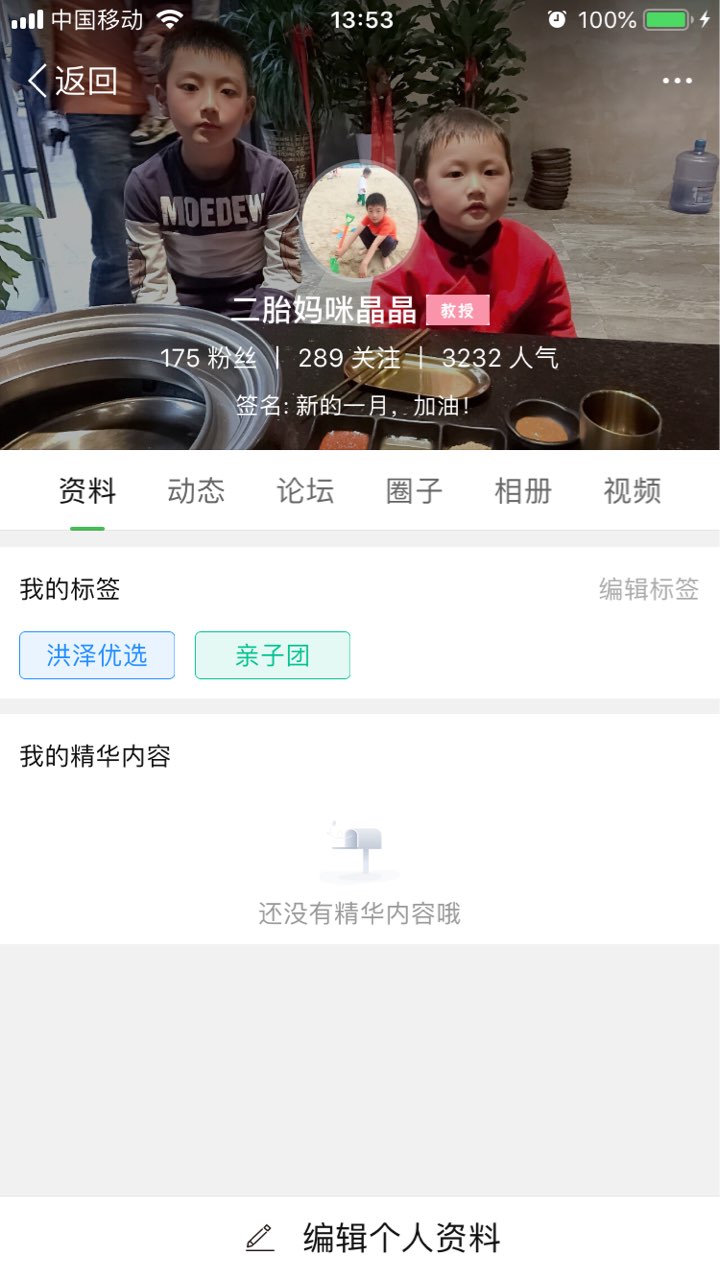Tap 编辑个人资料 to edit profile

point(372,1238)
